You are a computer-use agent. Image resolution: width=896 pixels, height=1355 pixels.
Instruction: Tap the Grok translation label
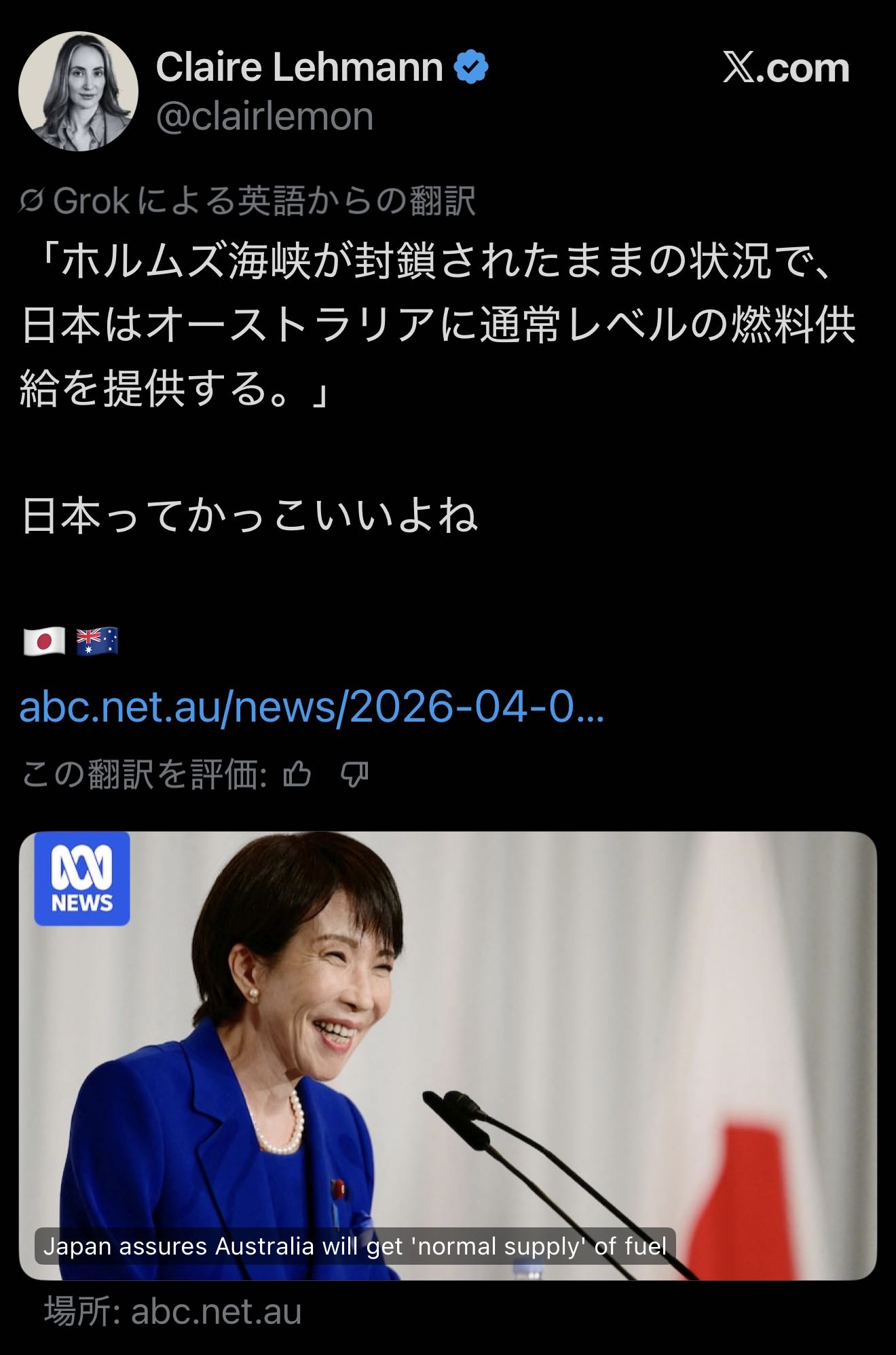pyautogui.click(x=248, y=201)
